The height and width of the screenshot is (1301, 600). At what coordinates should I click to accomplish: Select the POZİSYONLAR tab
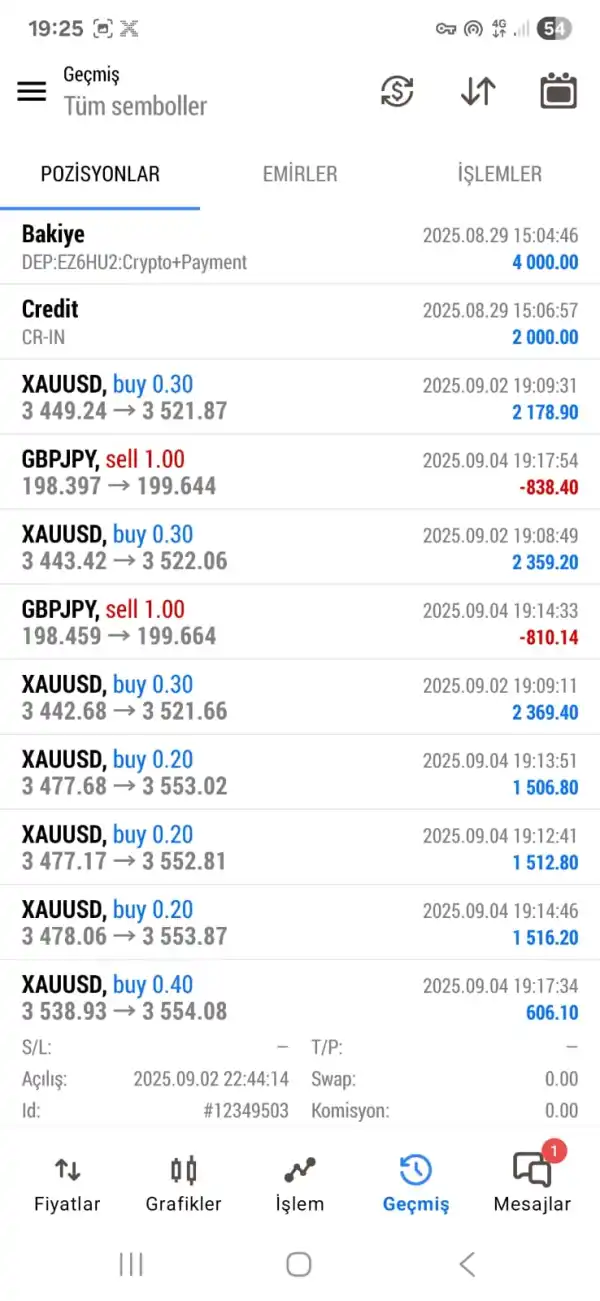tap(100, 174)
